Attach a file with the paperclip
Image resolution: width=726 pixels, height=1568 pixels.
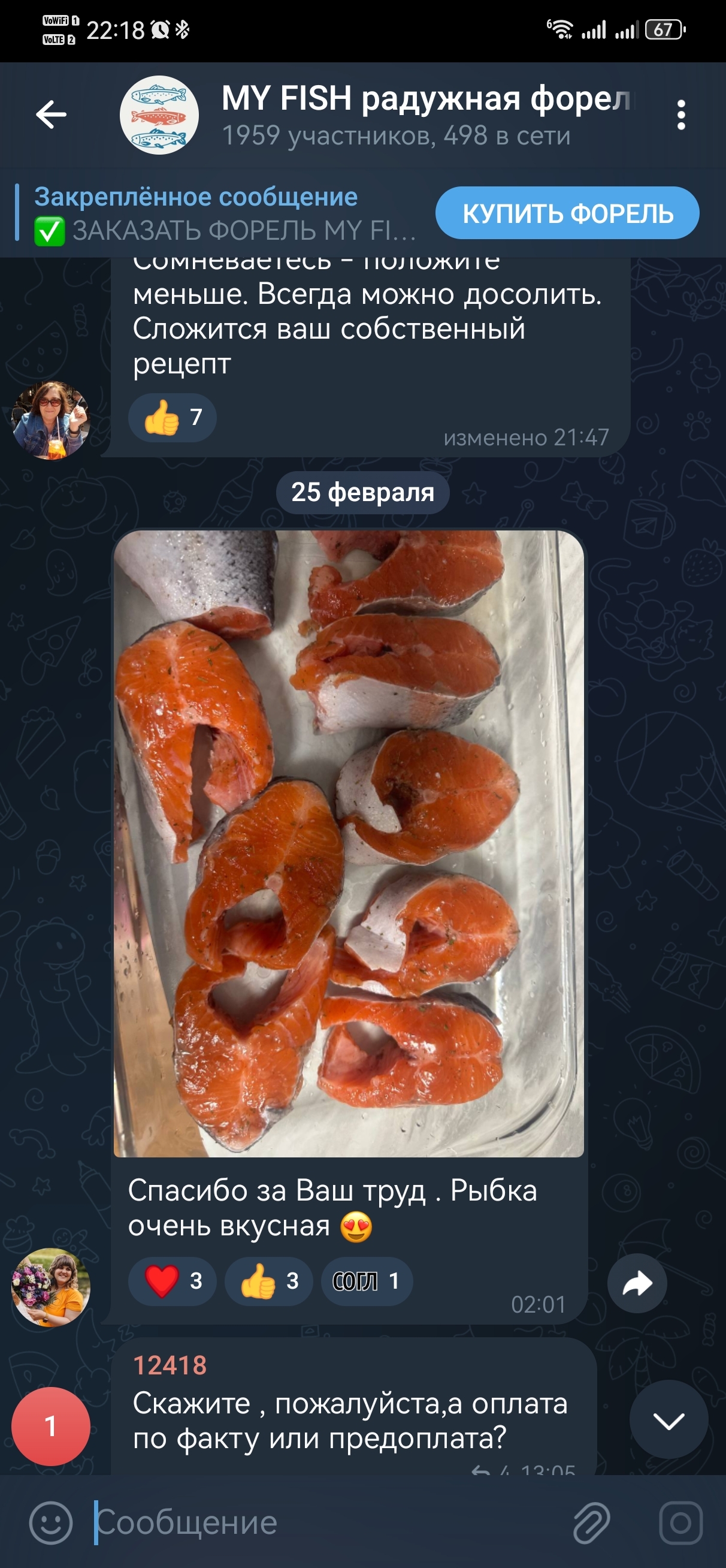591,1522
